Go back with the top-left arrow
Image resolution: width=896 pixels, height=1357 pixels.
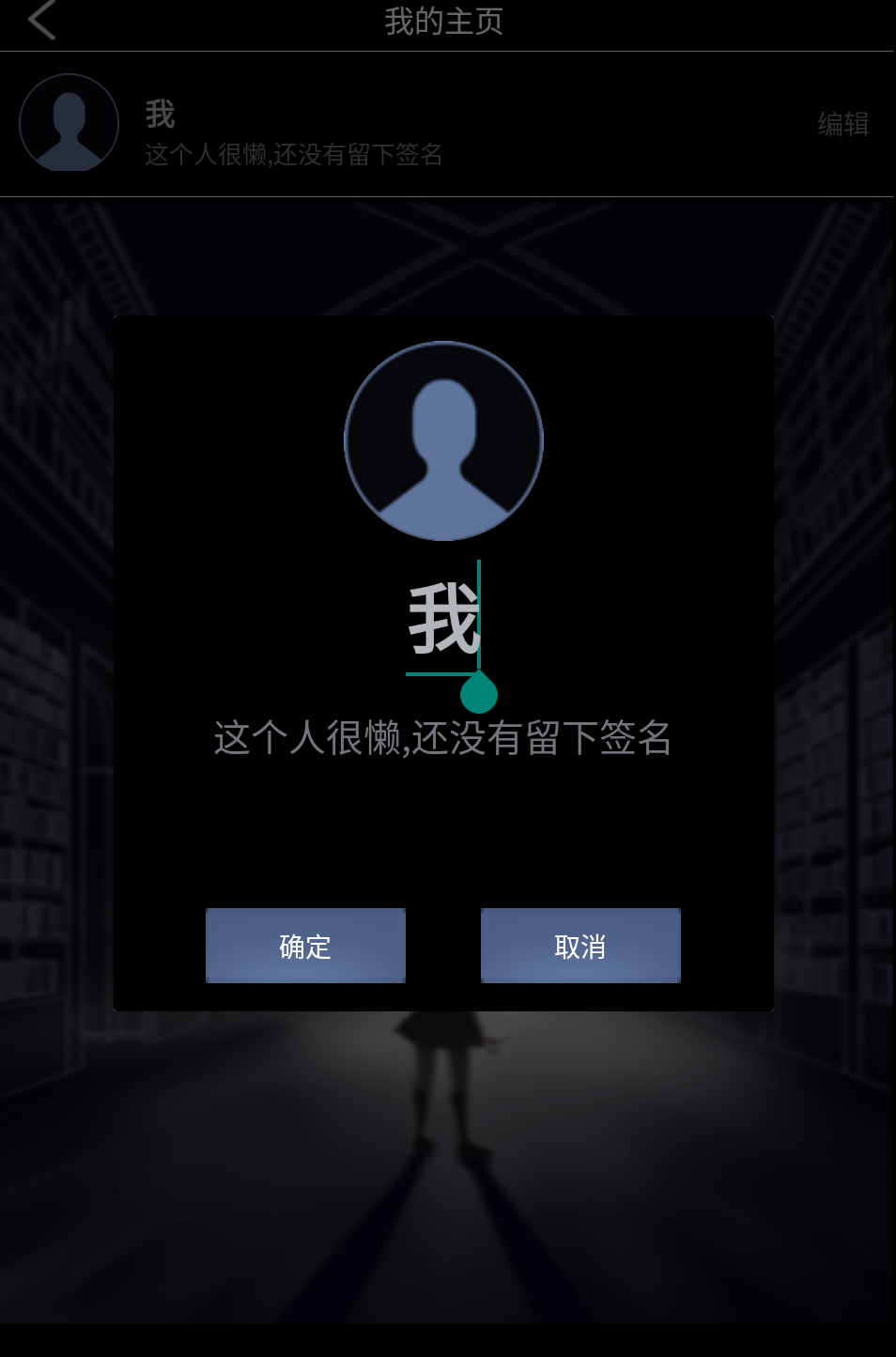[x=42, y=21]
